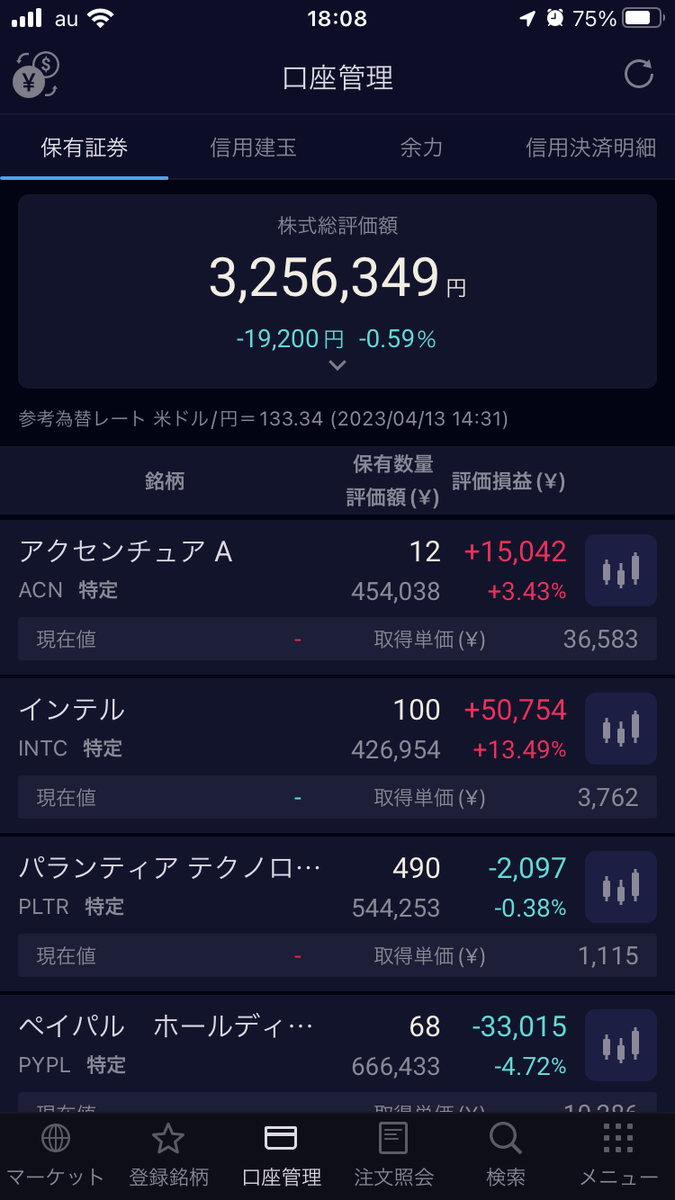Open the メニュー tab
Image resolution: width=675 pixels, height=1200 pixels.
[x=618, y=1155]
